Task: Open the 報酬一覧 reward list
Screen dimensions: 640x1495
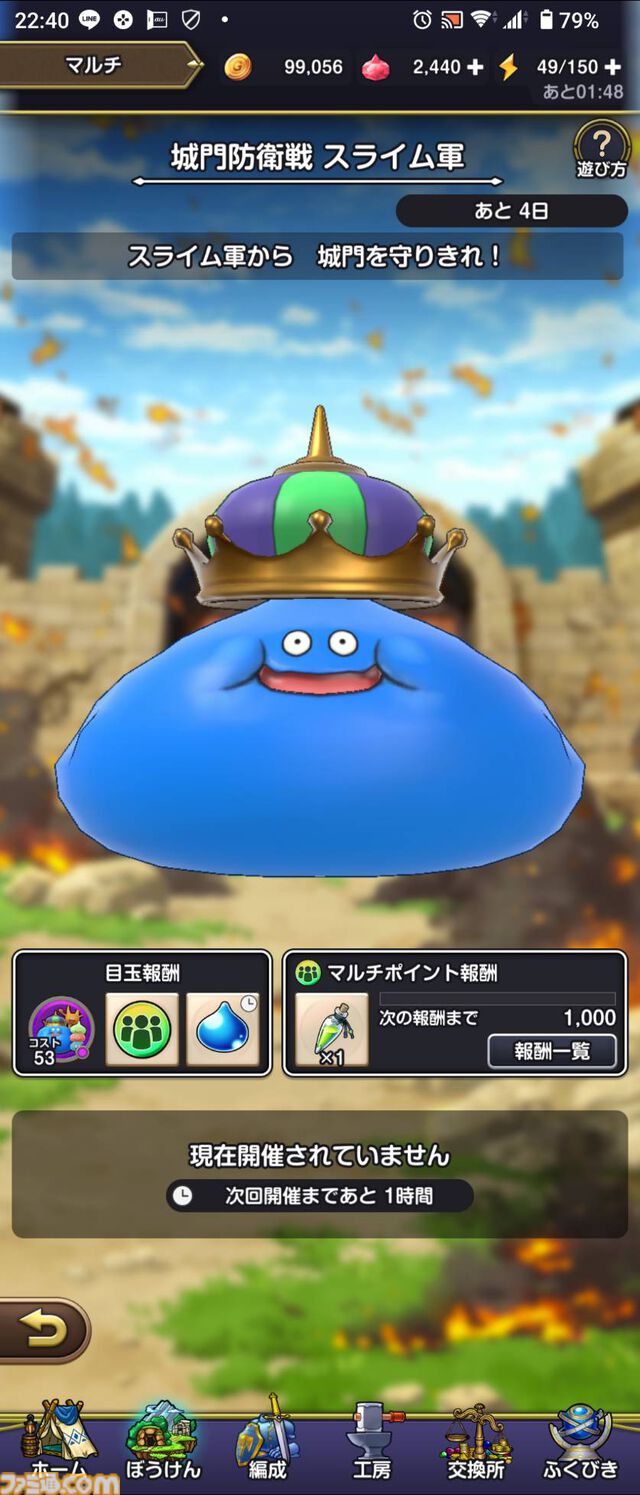Action: click(551, 1051)
